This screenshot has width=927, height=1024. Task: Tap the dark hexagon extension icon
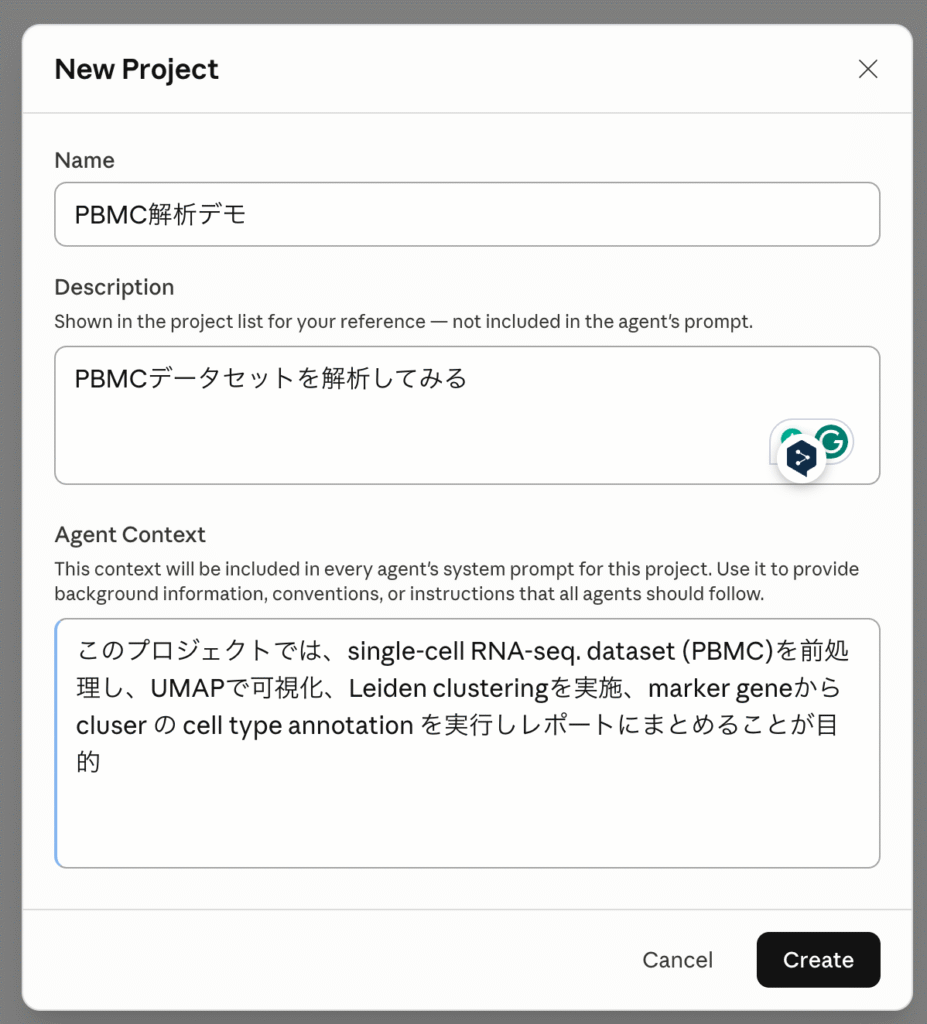801,458
